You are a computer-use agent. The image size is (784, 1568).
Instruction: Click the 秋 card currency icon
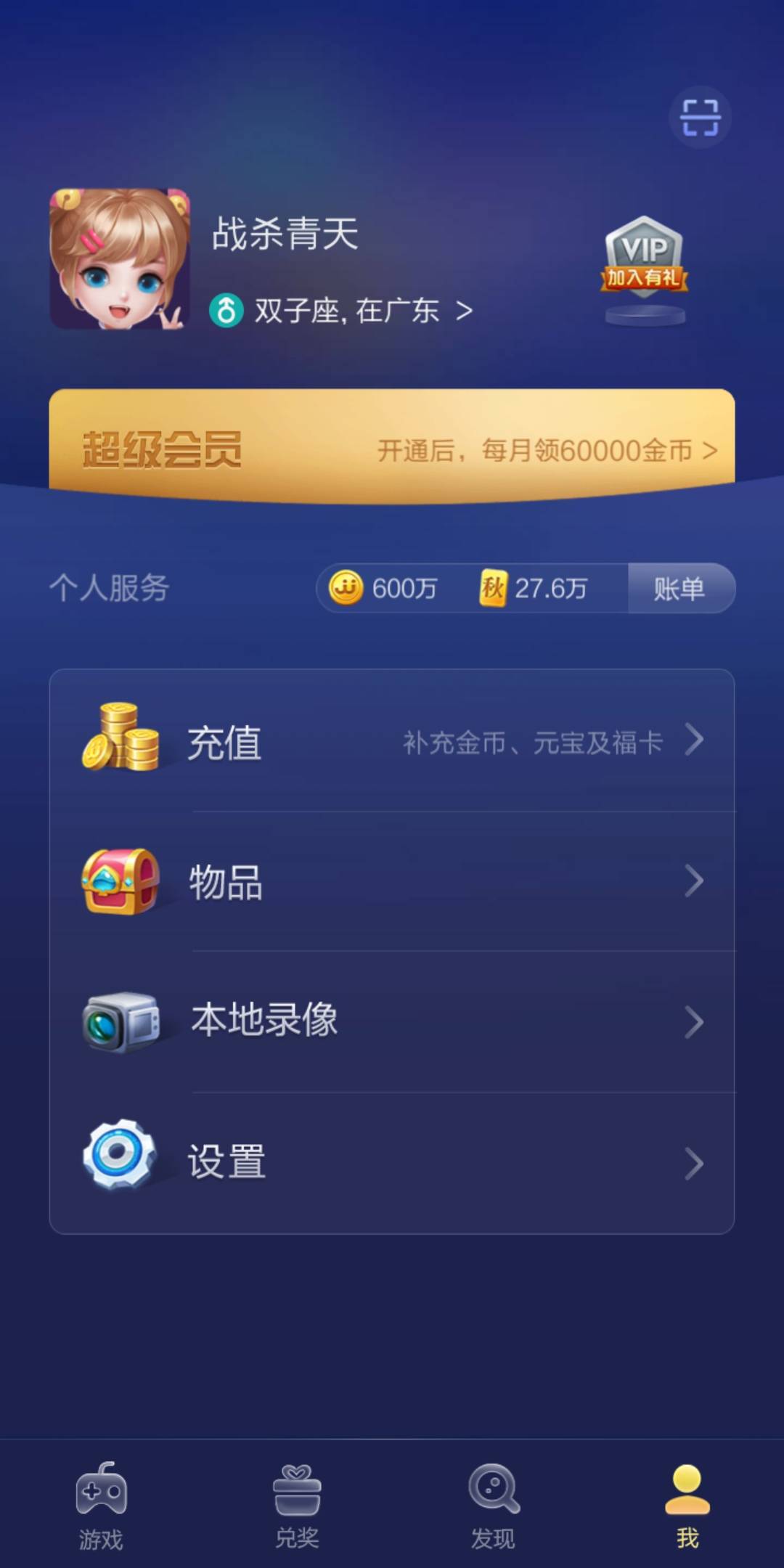(x=496, y=589)
